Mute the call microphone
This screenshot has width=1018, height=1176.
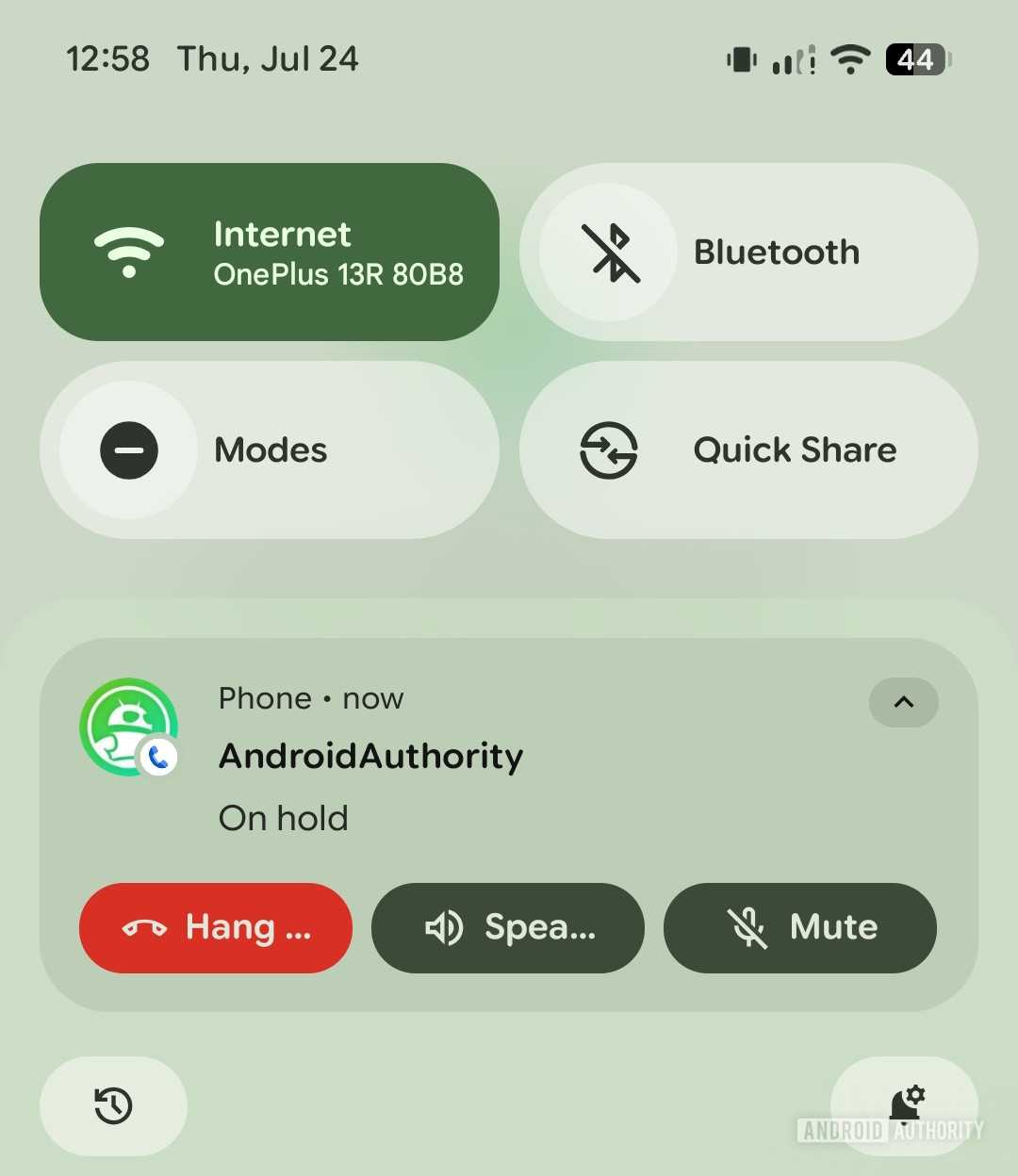800,928
